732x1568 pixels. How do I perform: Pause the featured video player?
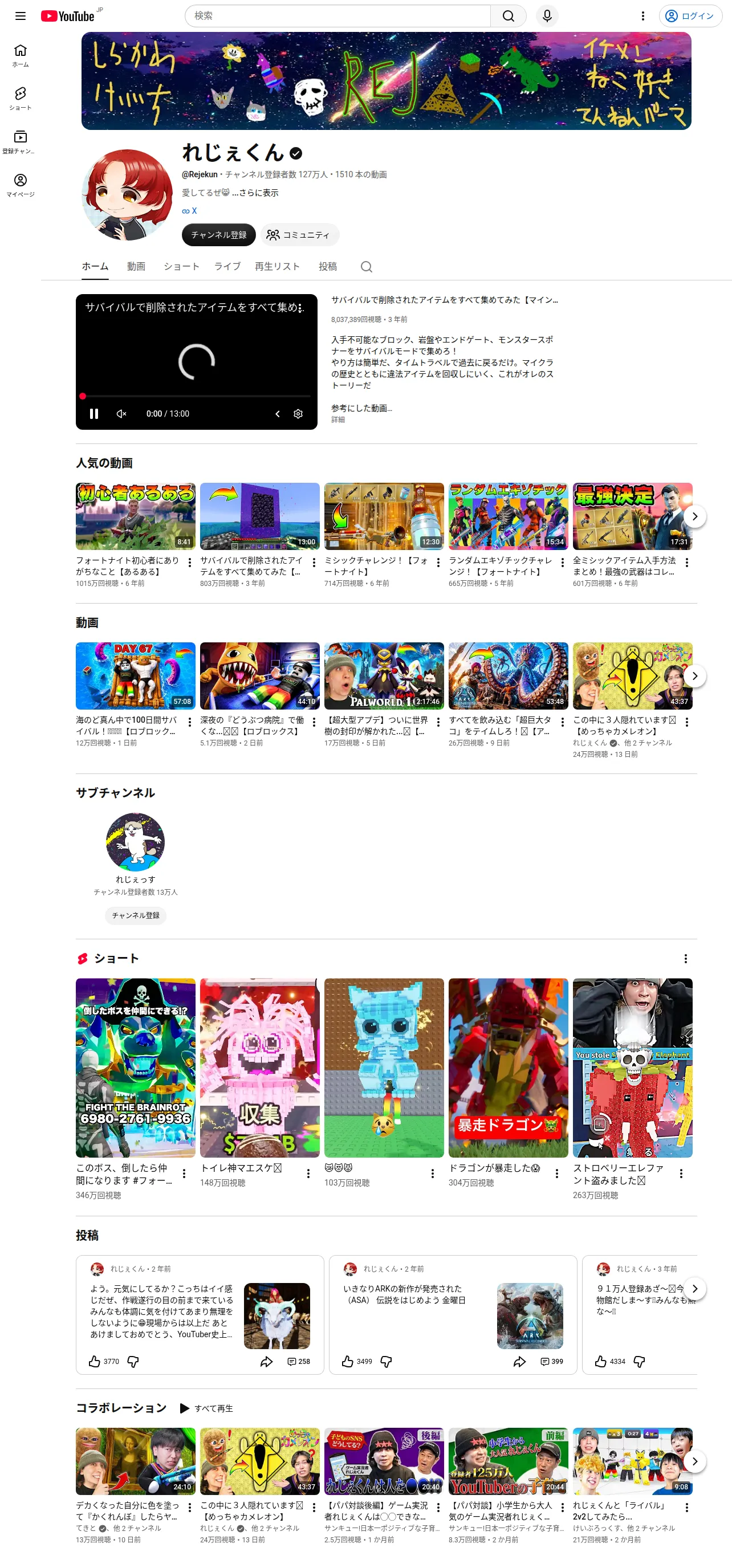coord(94,414)
